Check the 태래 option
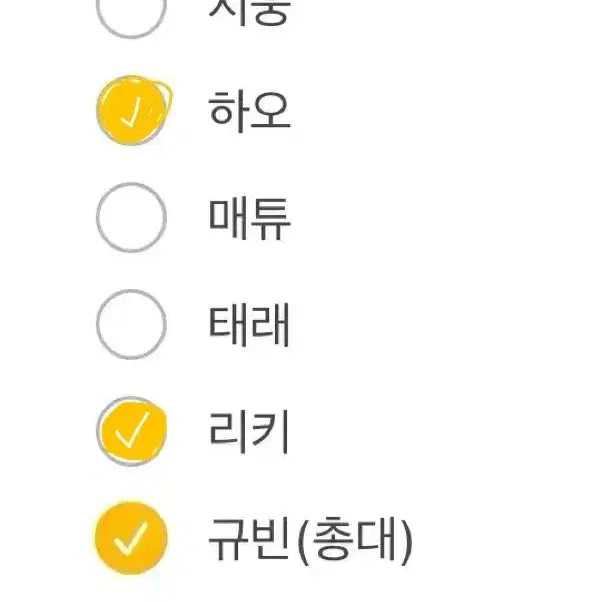The width and height of the screenshot is (602, 602). click(131, 325)
